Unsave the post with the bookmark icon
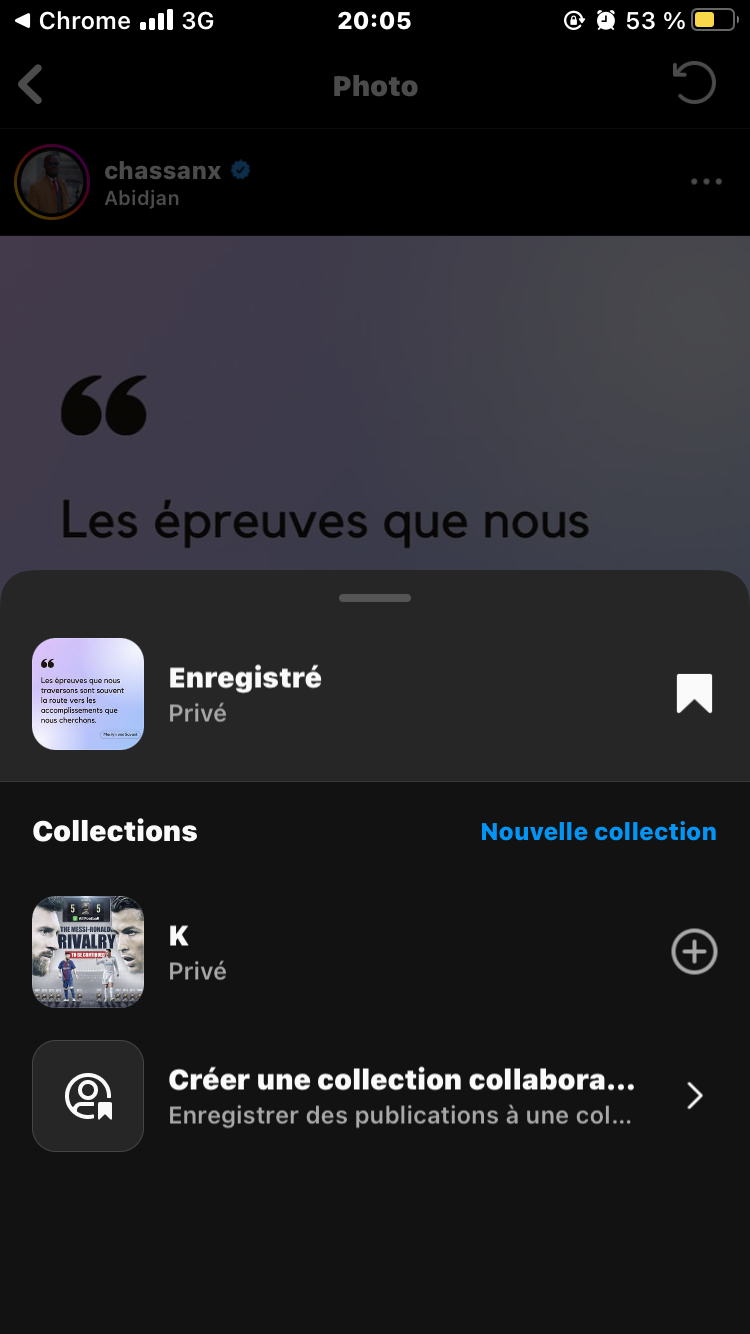 click(x=694, y=693)
